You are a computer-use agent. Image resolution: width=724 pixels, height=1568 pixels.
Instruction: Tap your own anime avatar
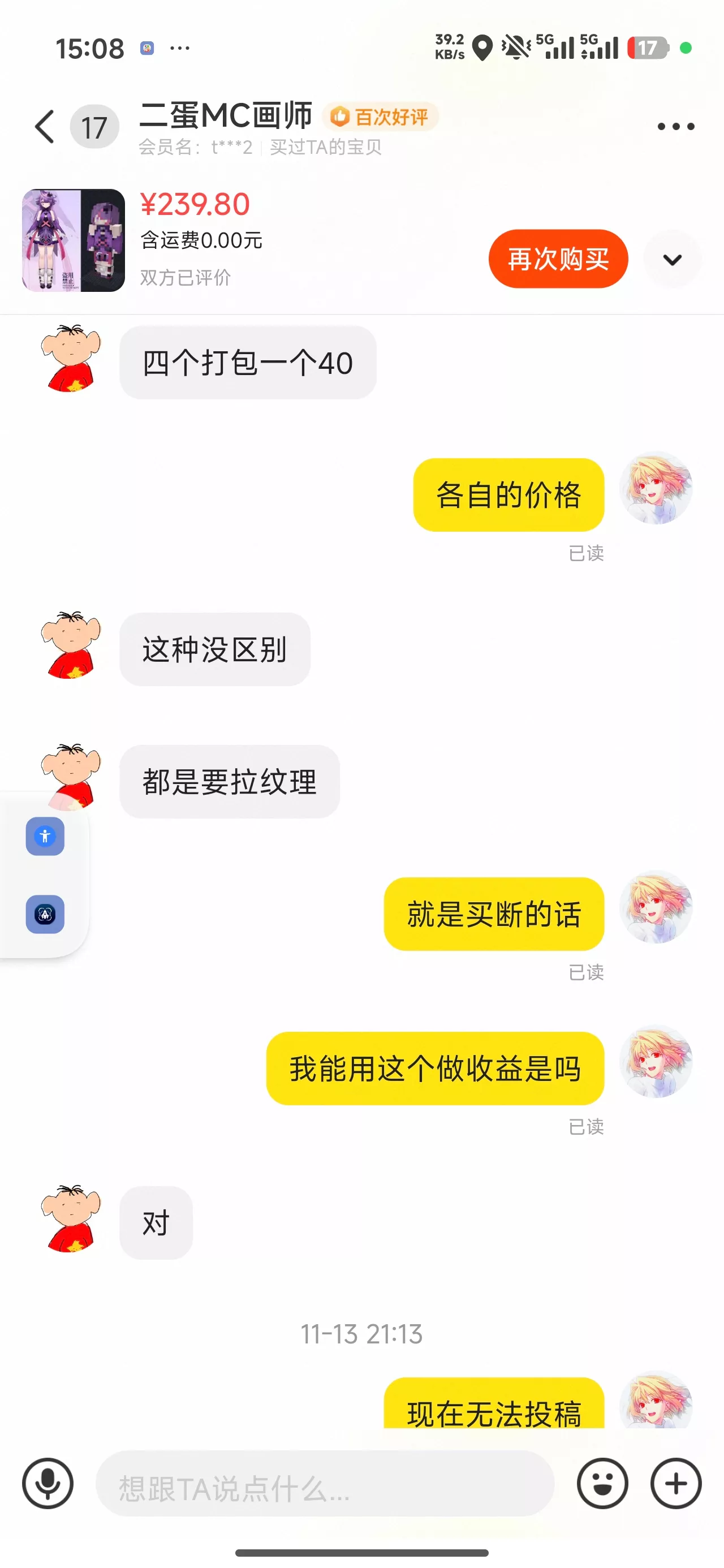(657, 489)
